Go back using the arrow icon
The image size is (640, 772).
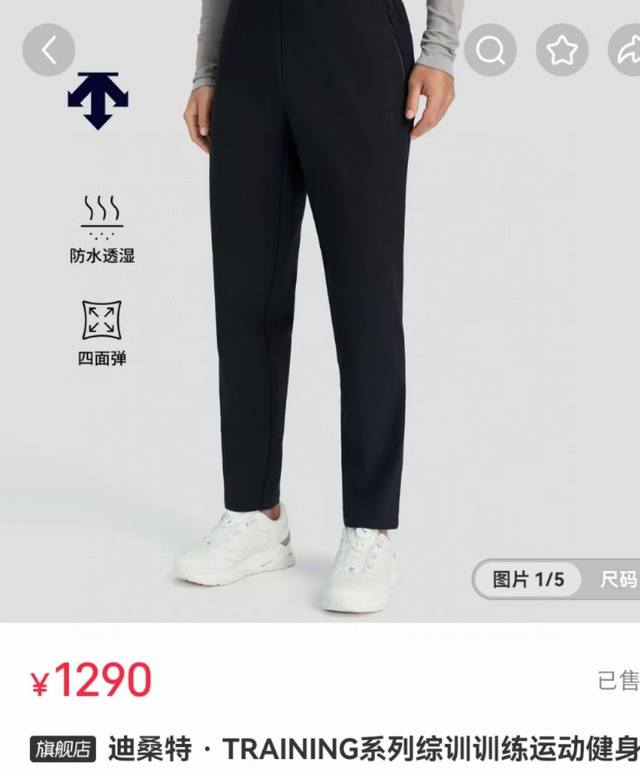(48, 49)
